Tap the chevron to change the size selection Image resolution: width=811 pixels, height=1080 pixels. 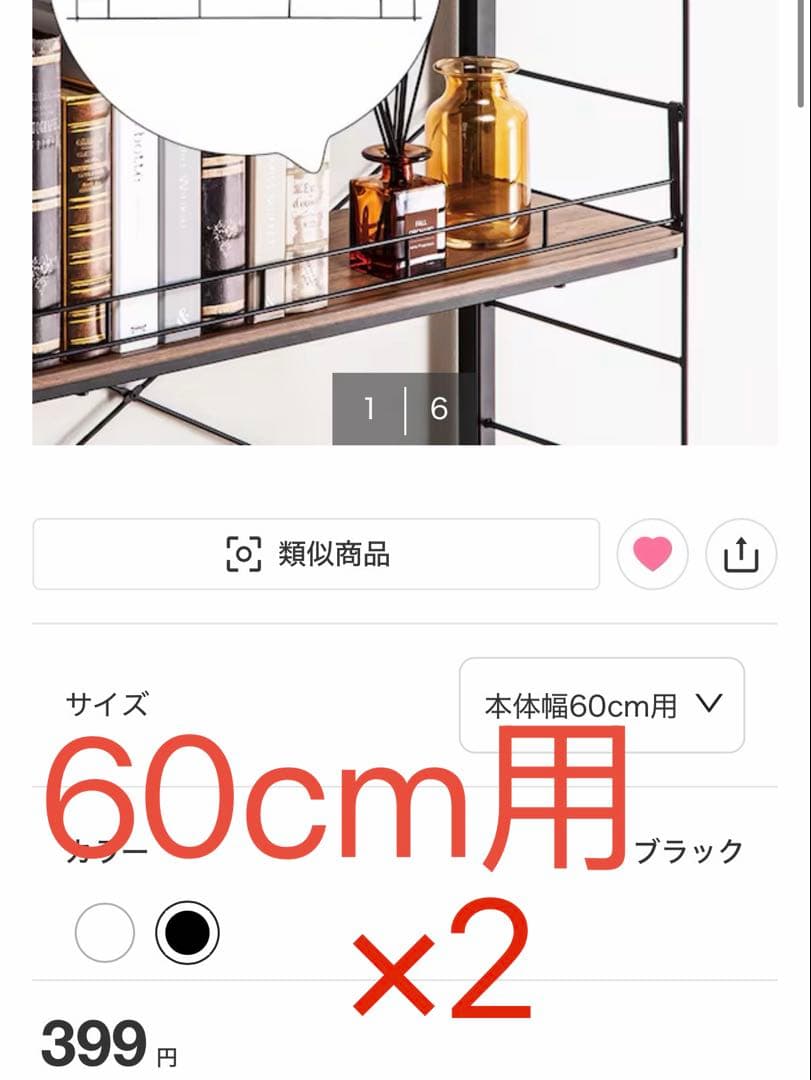(x=711, y=704)
